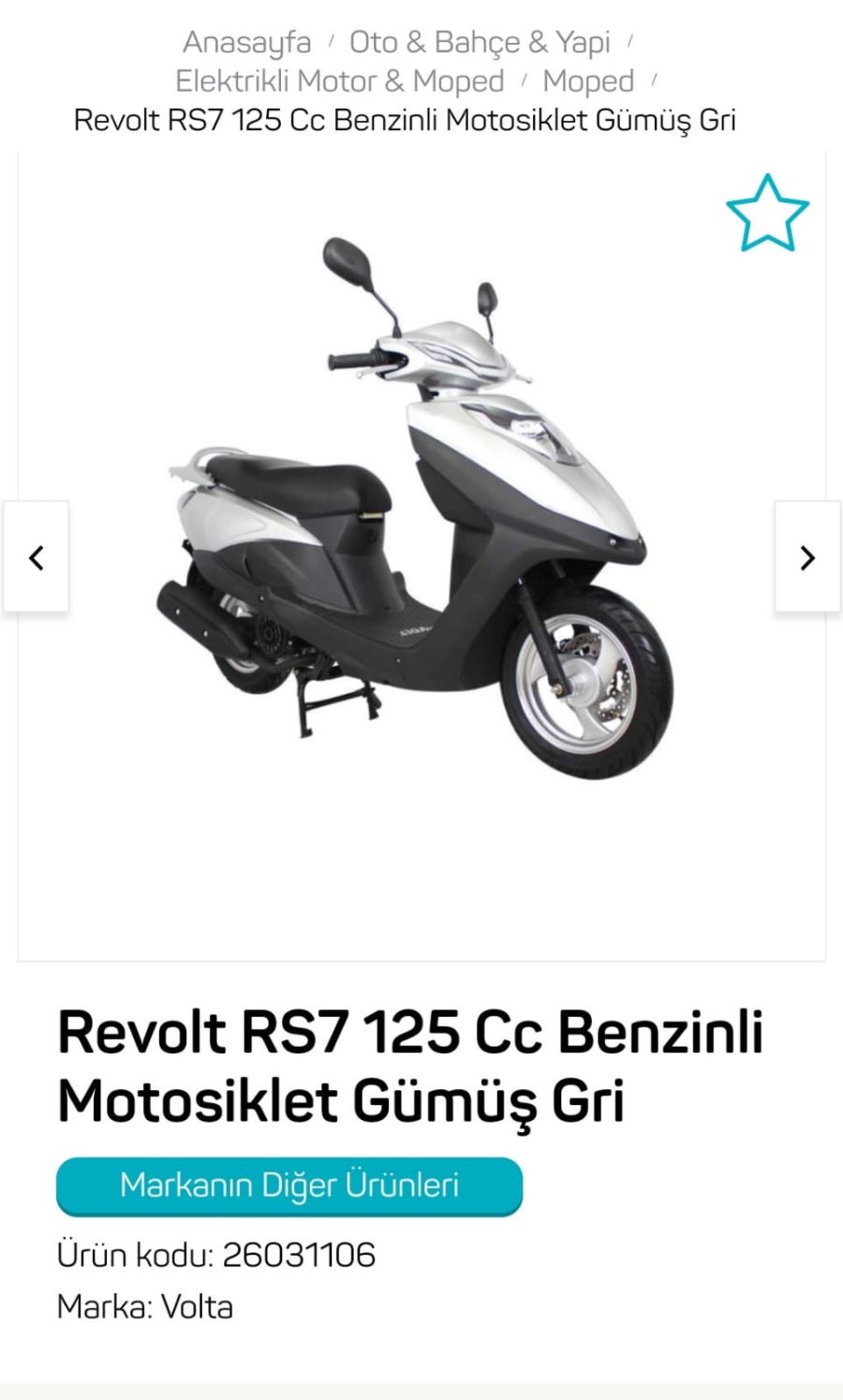Screen dimensions: 843x1400
Task: Add product to favorites with star icon
Action: pos(767,214)
